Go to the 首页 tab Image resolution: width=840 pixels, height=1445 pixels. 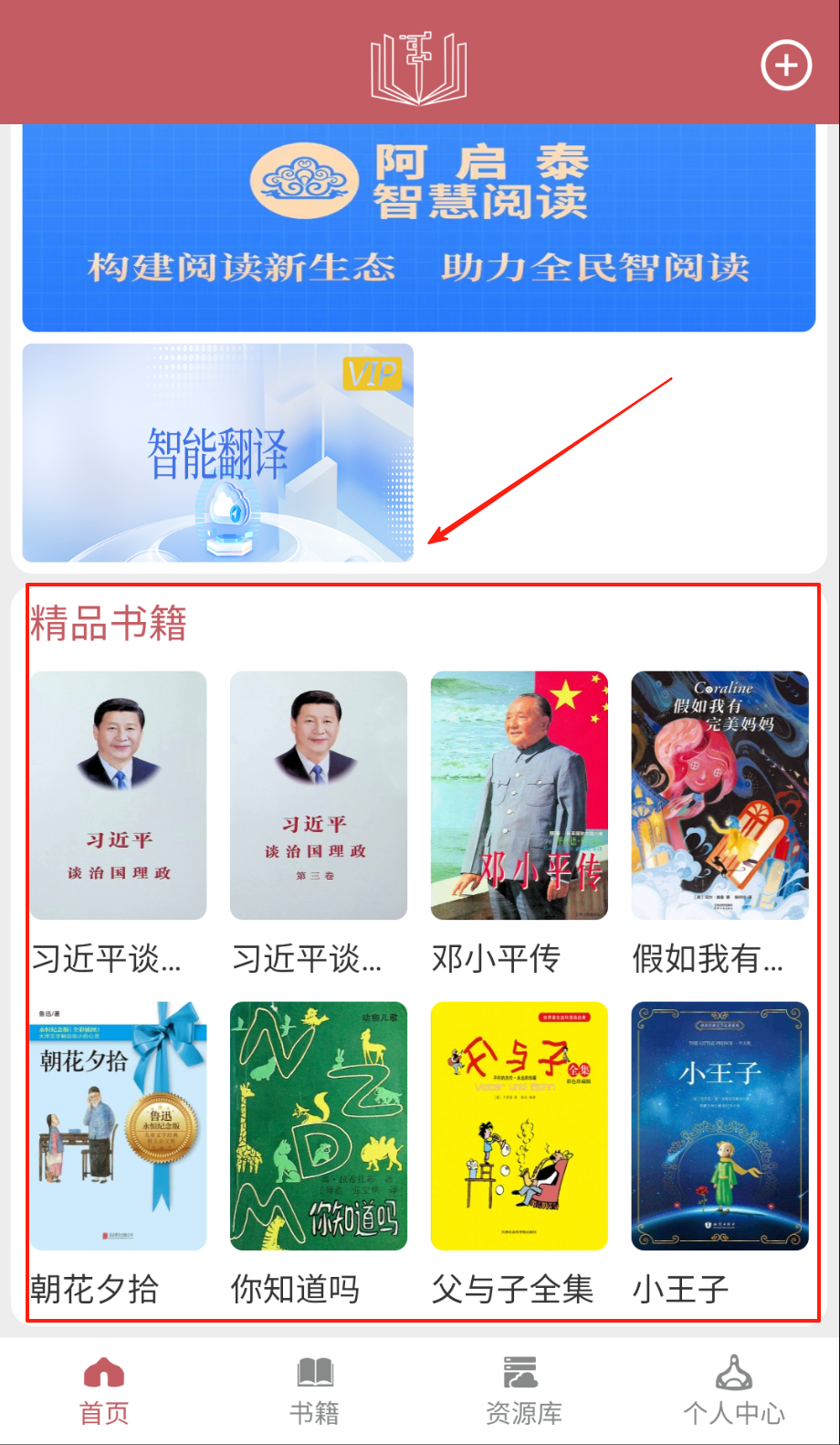(104, 1391)
